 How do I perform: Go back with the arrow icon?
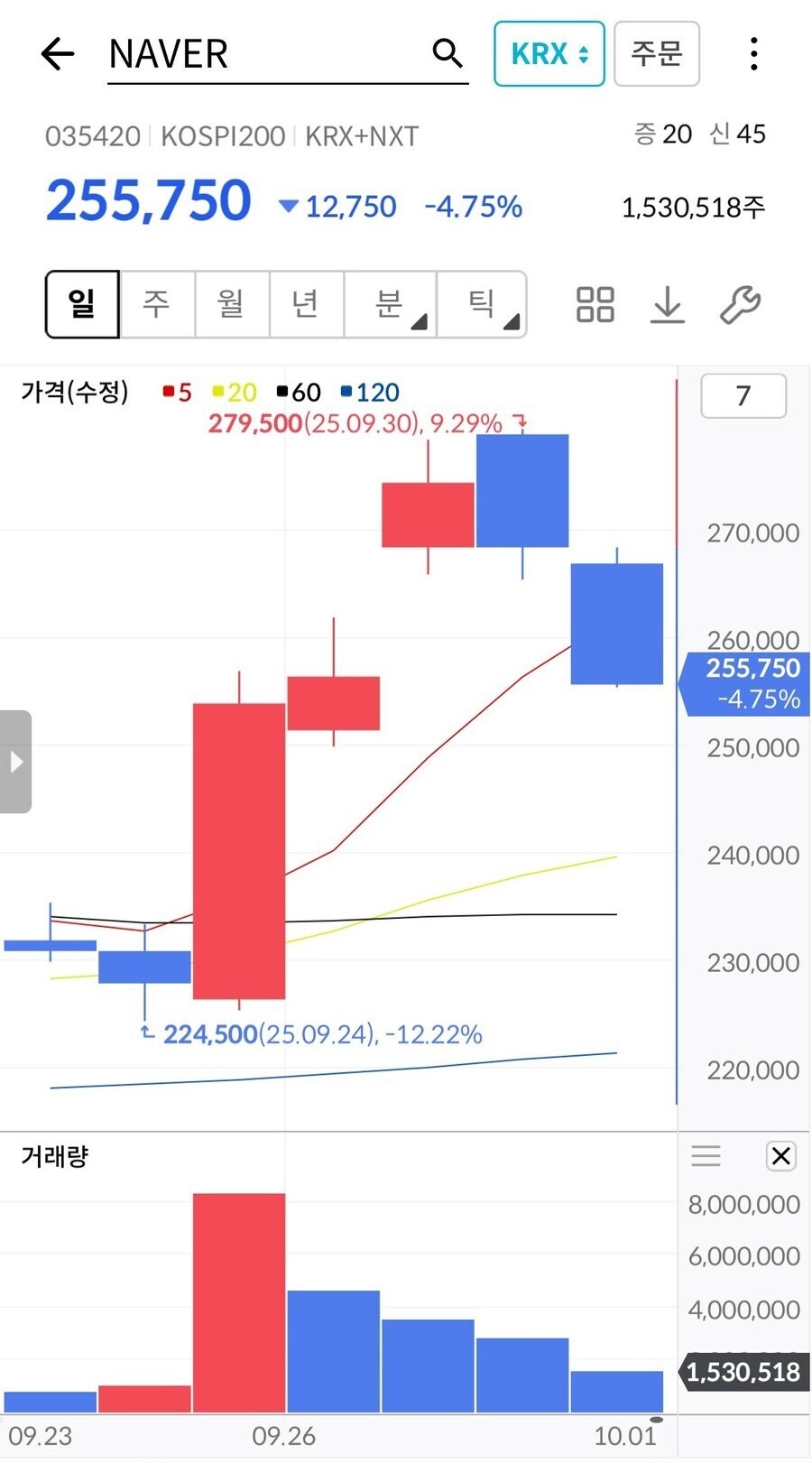pos(58,54)
